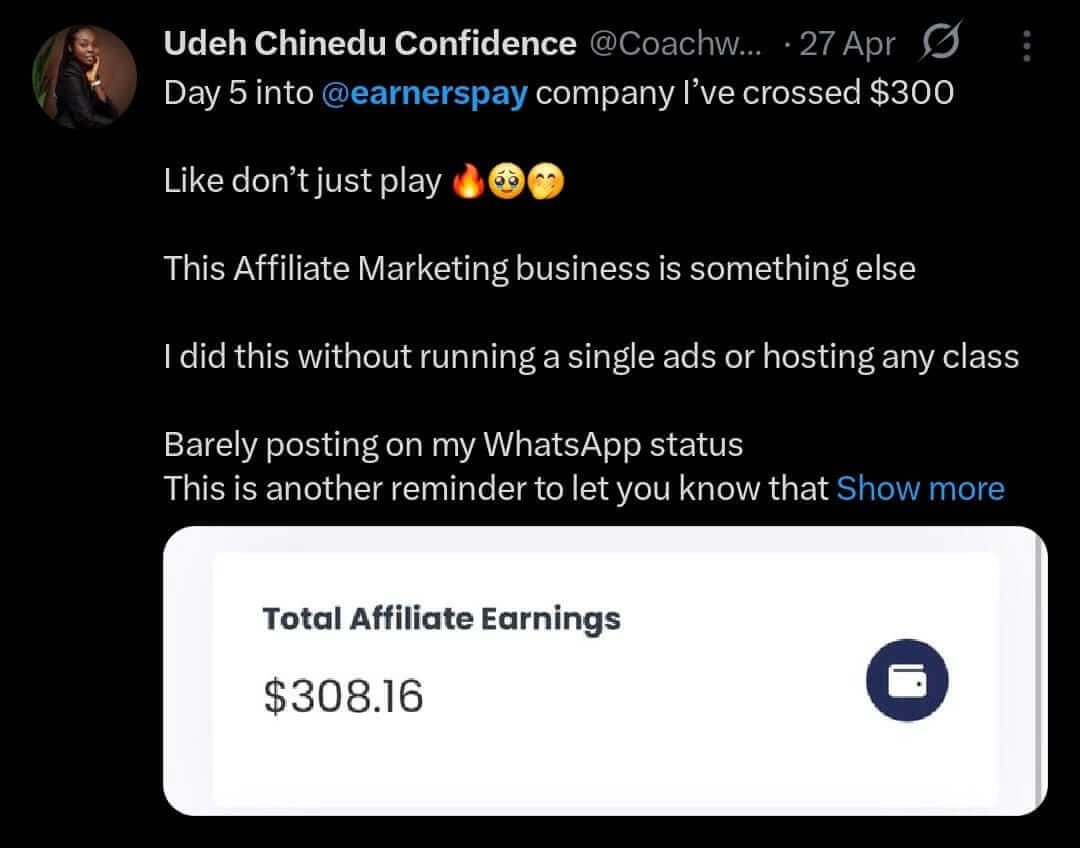Expand the post with Show more

[920, 488]
